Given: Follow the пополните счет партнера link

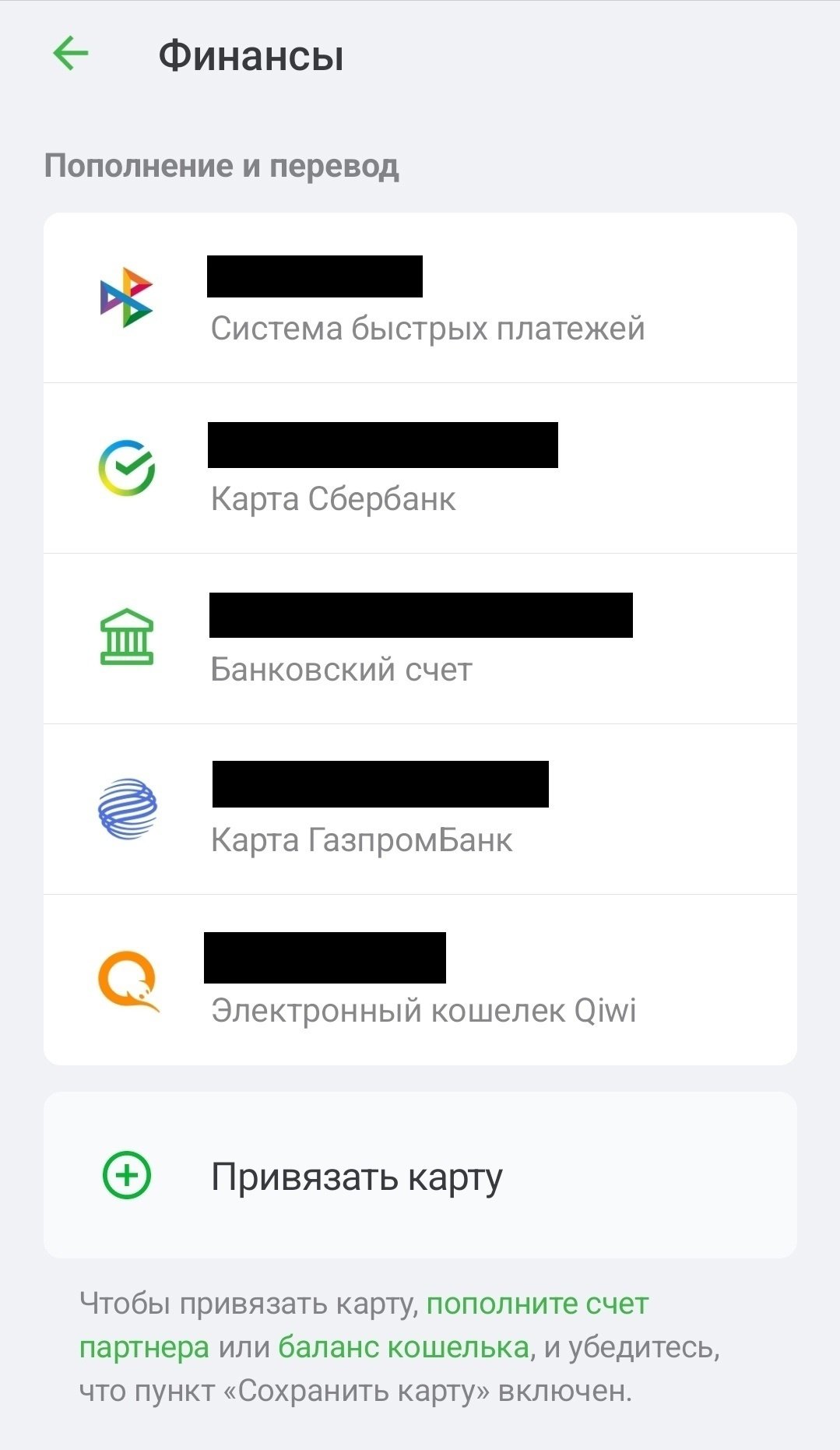Looking at the screenshot, I should click(537, 1304).
